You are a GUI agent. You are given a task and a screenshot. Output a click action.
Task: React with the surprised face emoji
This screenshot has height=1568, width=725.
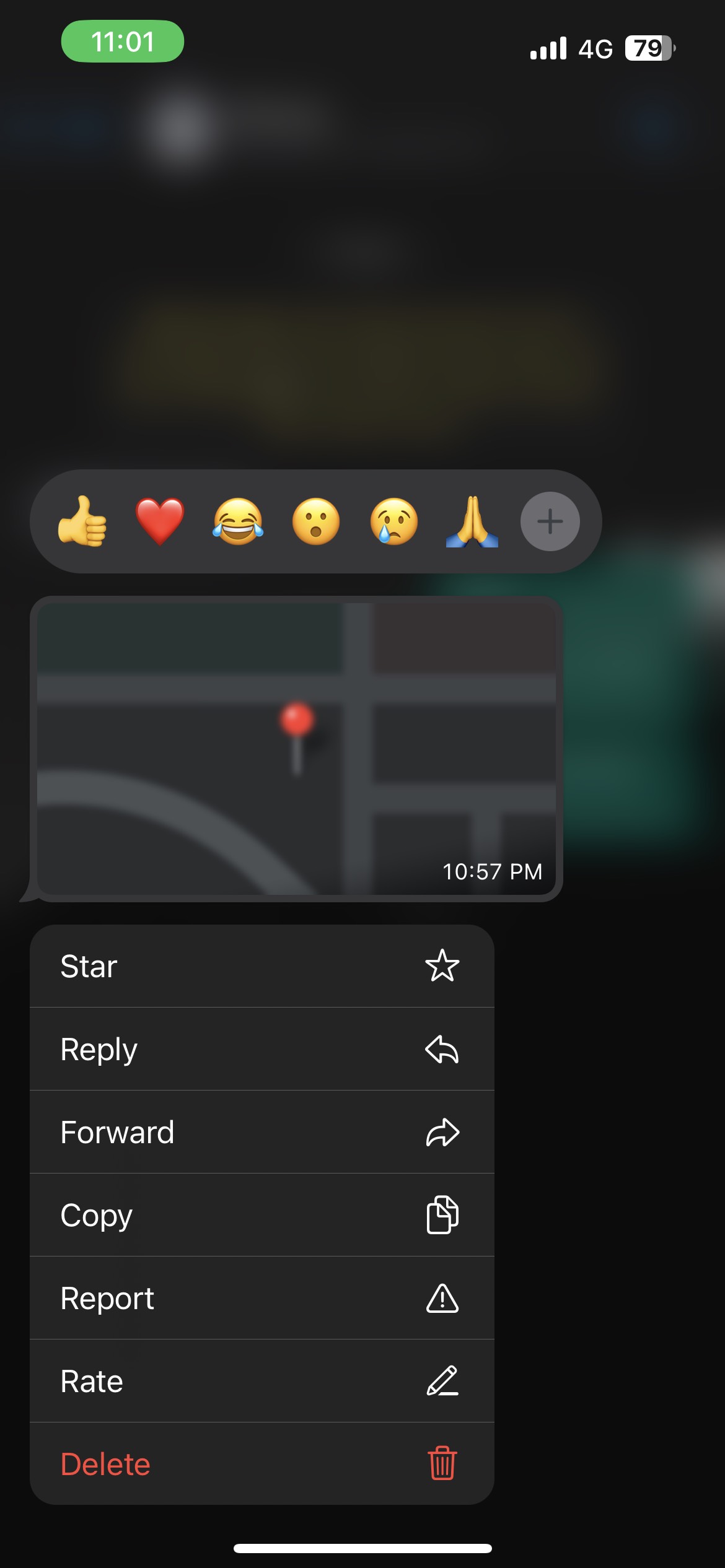point(316,521)
